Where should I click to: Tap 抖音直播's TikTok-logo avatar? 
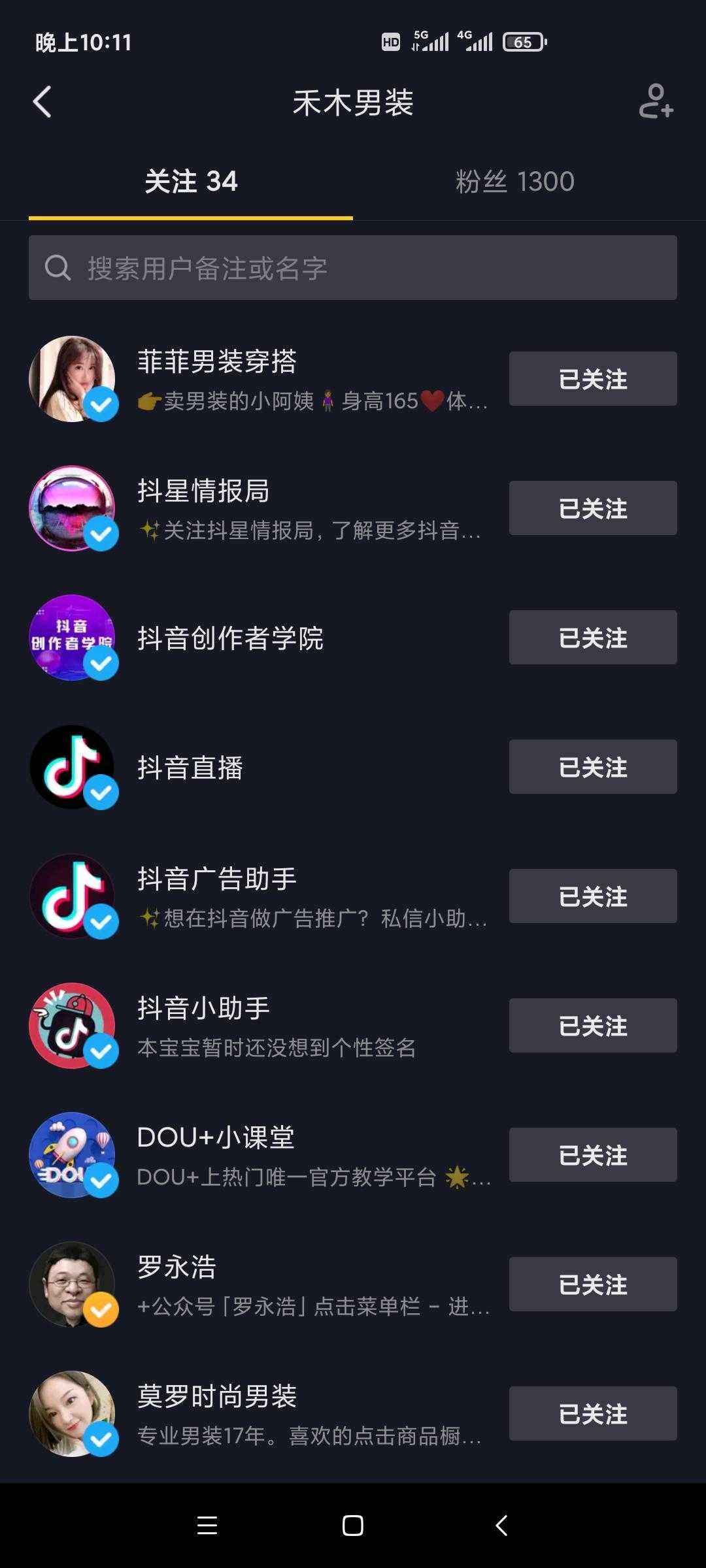[73, 768]
